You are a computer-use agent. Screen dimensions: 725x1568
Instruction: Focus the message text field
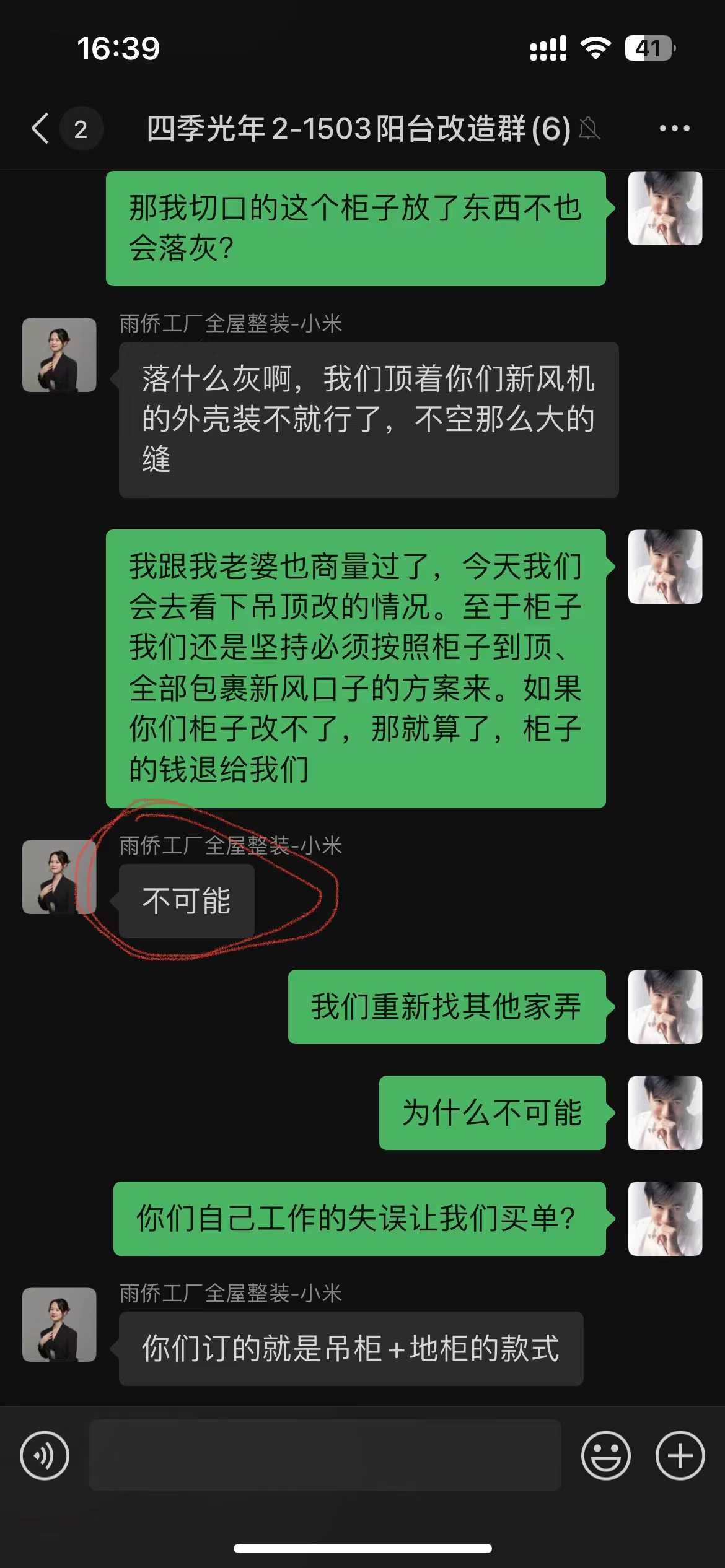pos(325,1455)
